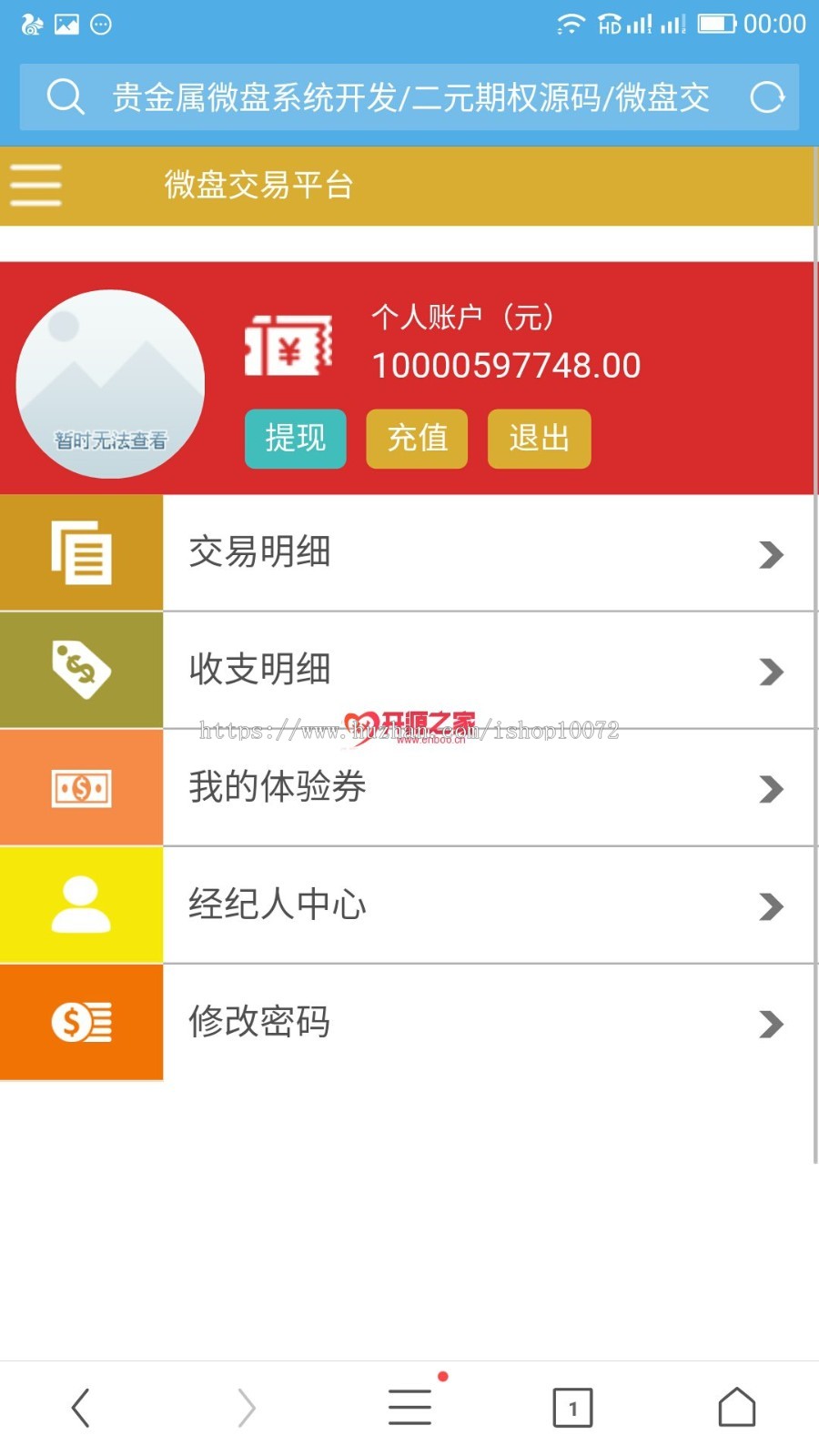Tap the browser back arrow
Screen dimensions: 819x1456
81,1406
